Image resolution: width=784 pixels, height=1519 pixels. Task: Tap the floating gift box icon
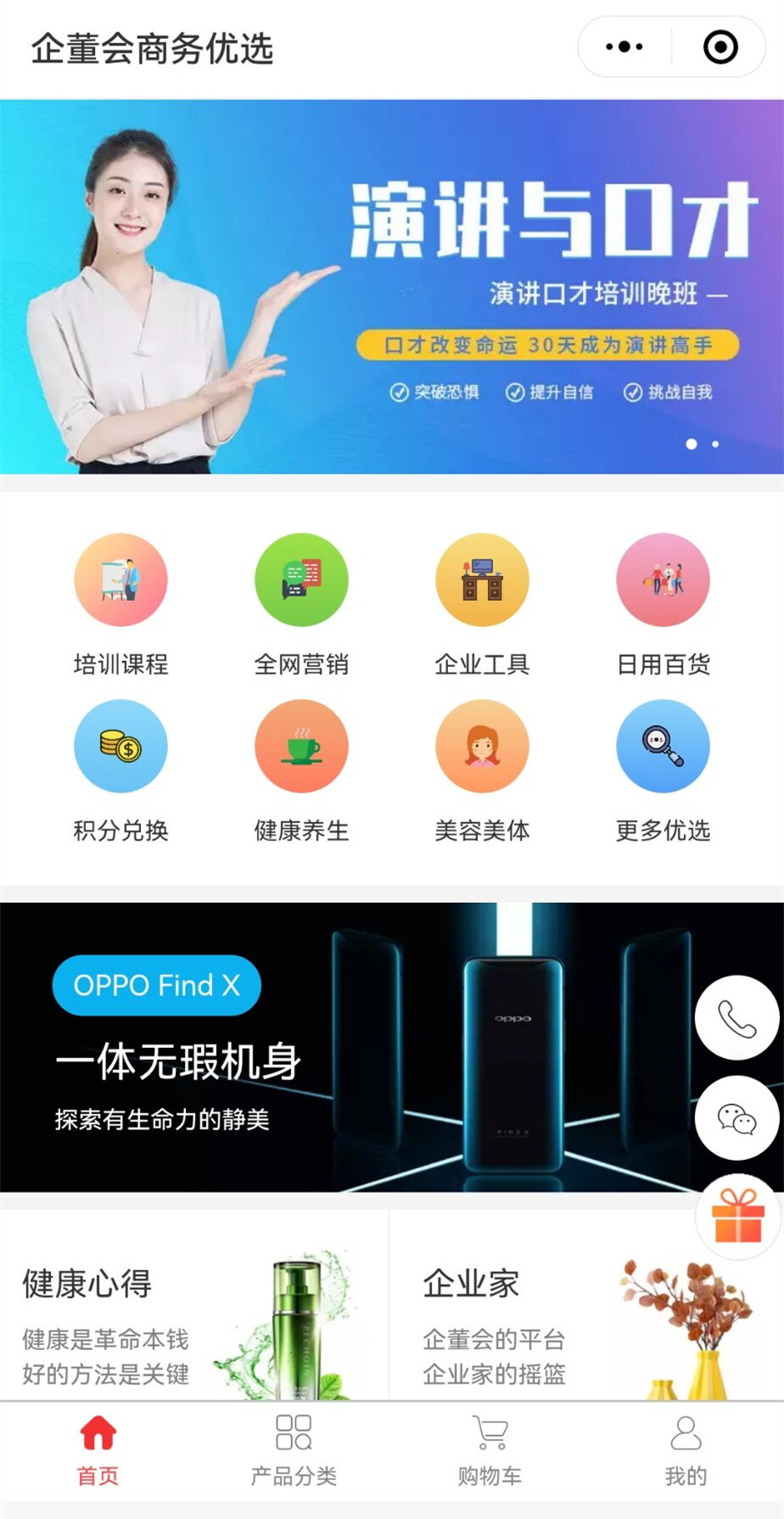(x=737, y=1216)
